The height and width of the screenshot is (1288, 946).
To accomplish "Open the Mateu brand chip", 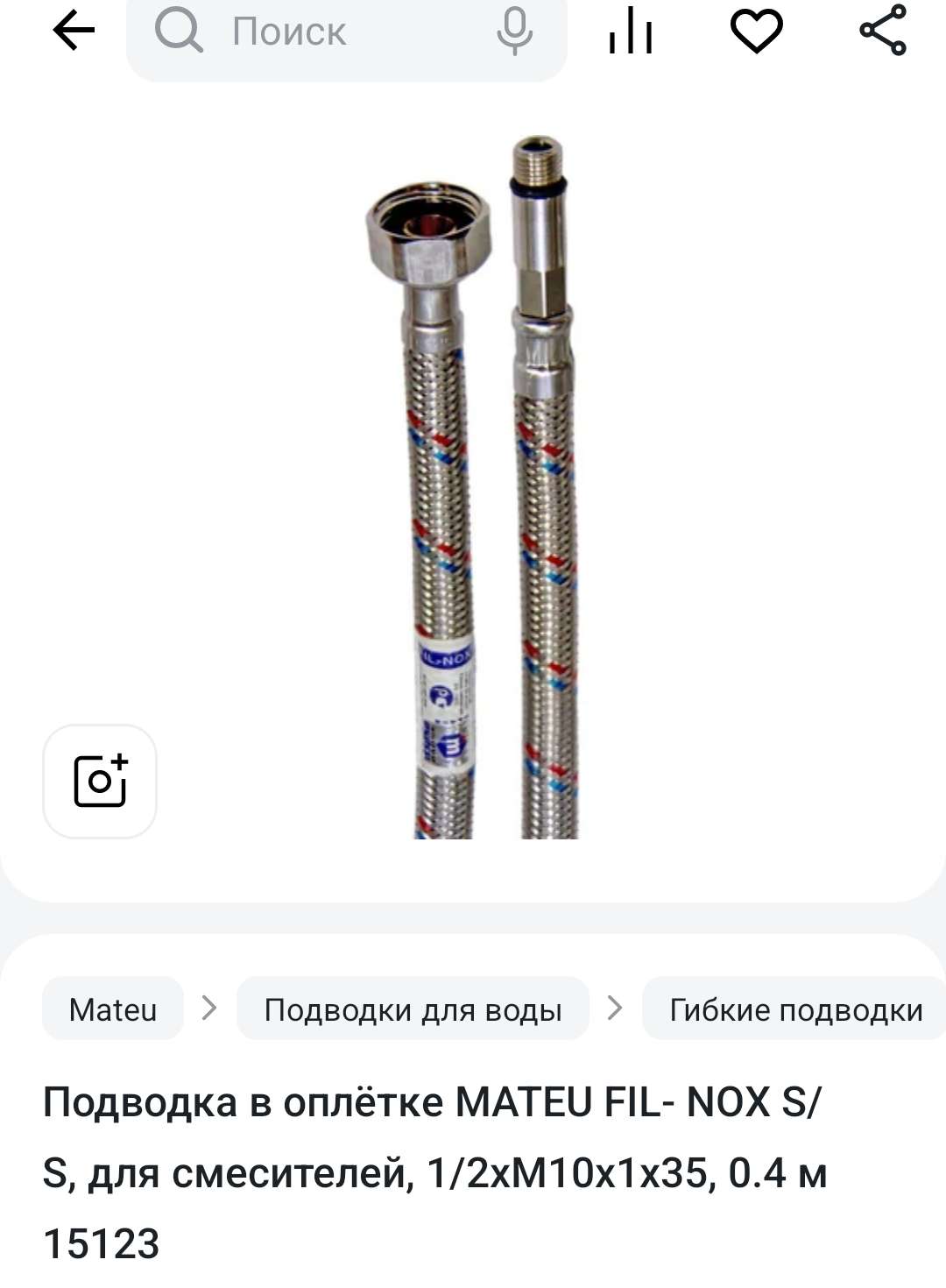I will 113,1009.
